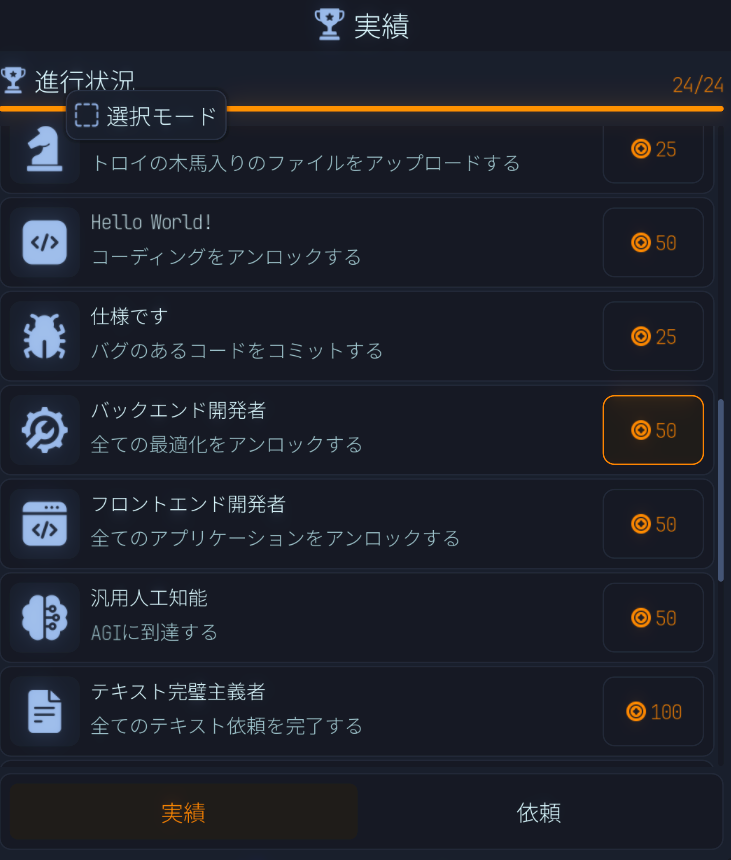Screen dimensions: 731x860
Task: Claim 50 coin reward for バックエンド開発者
Action: coord(653,430)
